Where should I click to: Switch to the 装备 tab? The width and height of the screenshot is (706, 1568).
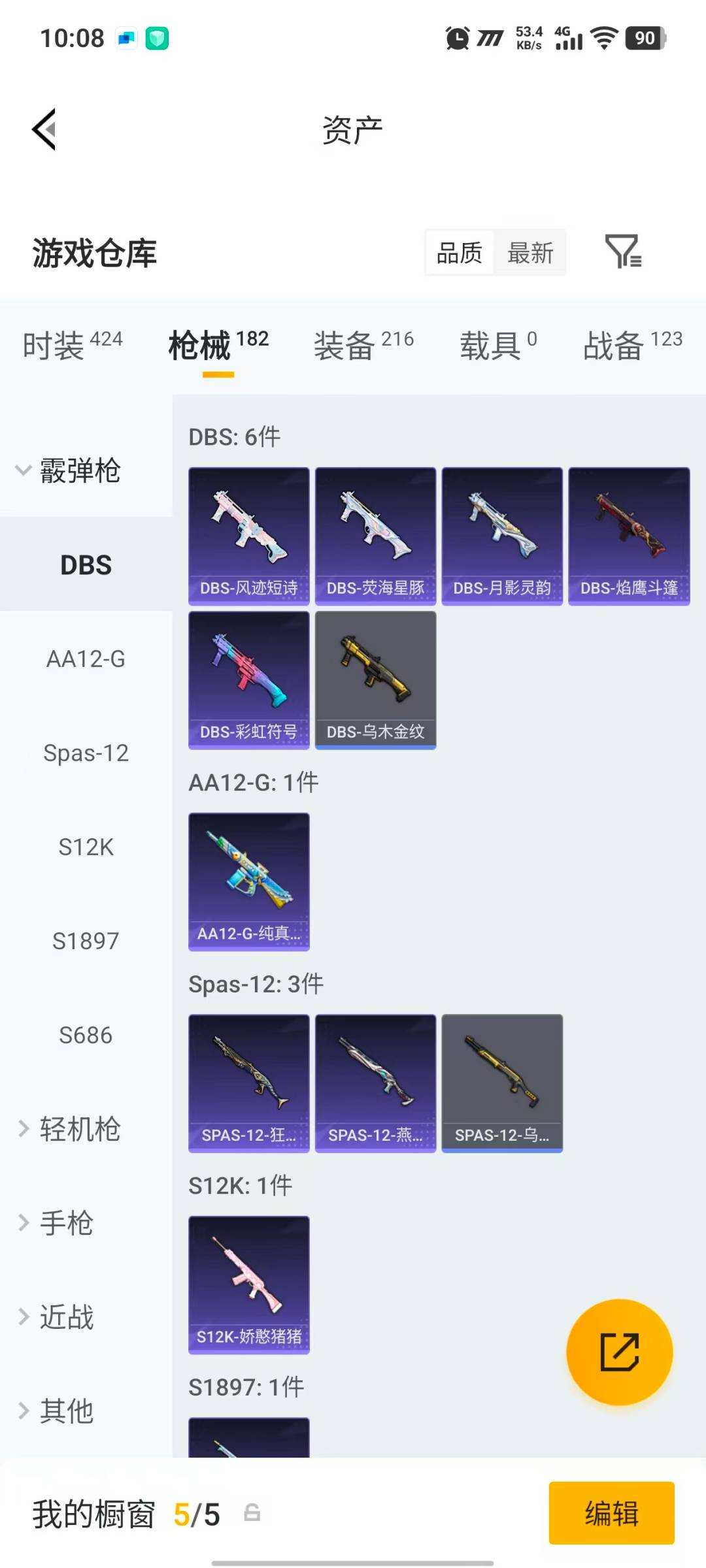363,345
